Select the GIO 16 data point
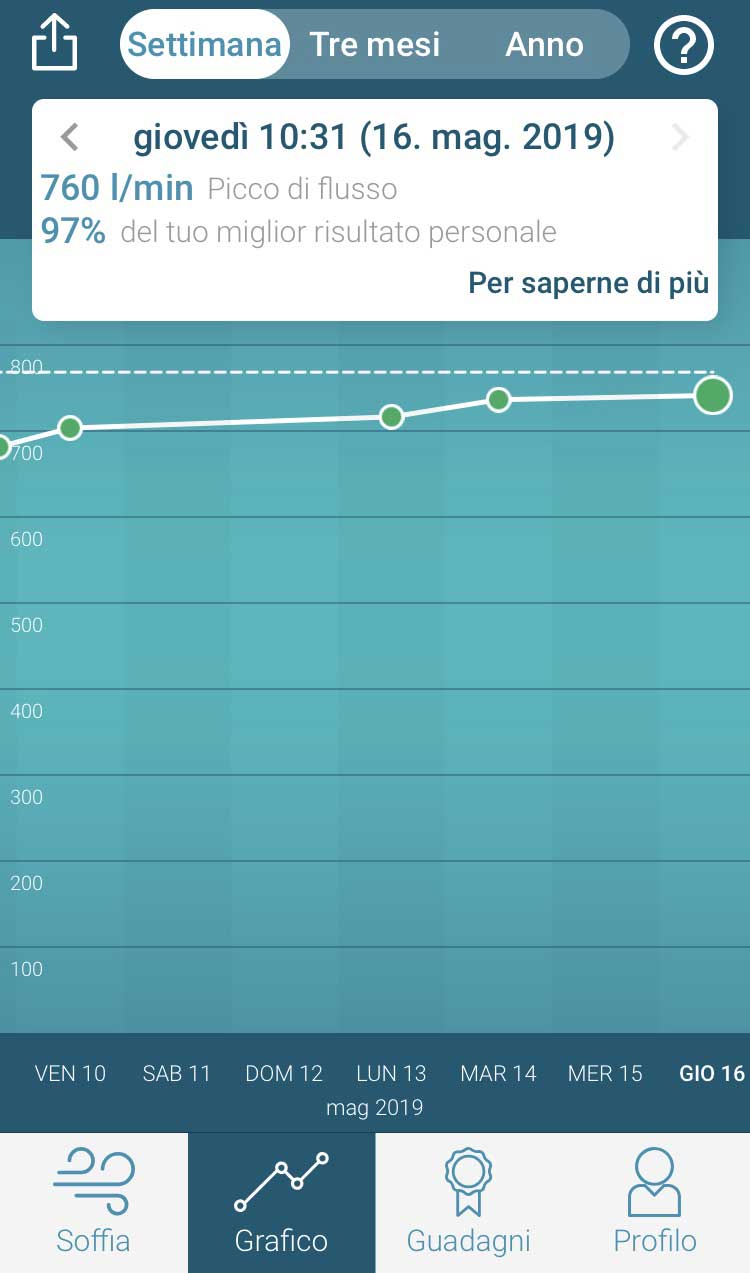 713,395
